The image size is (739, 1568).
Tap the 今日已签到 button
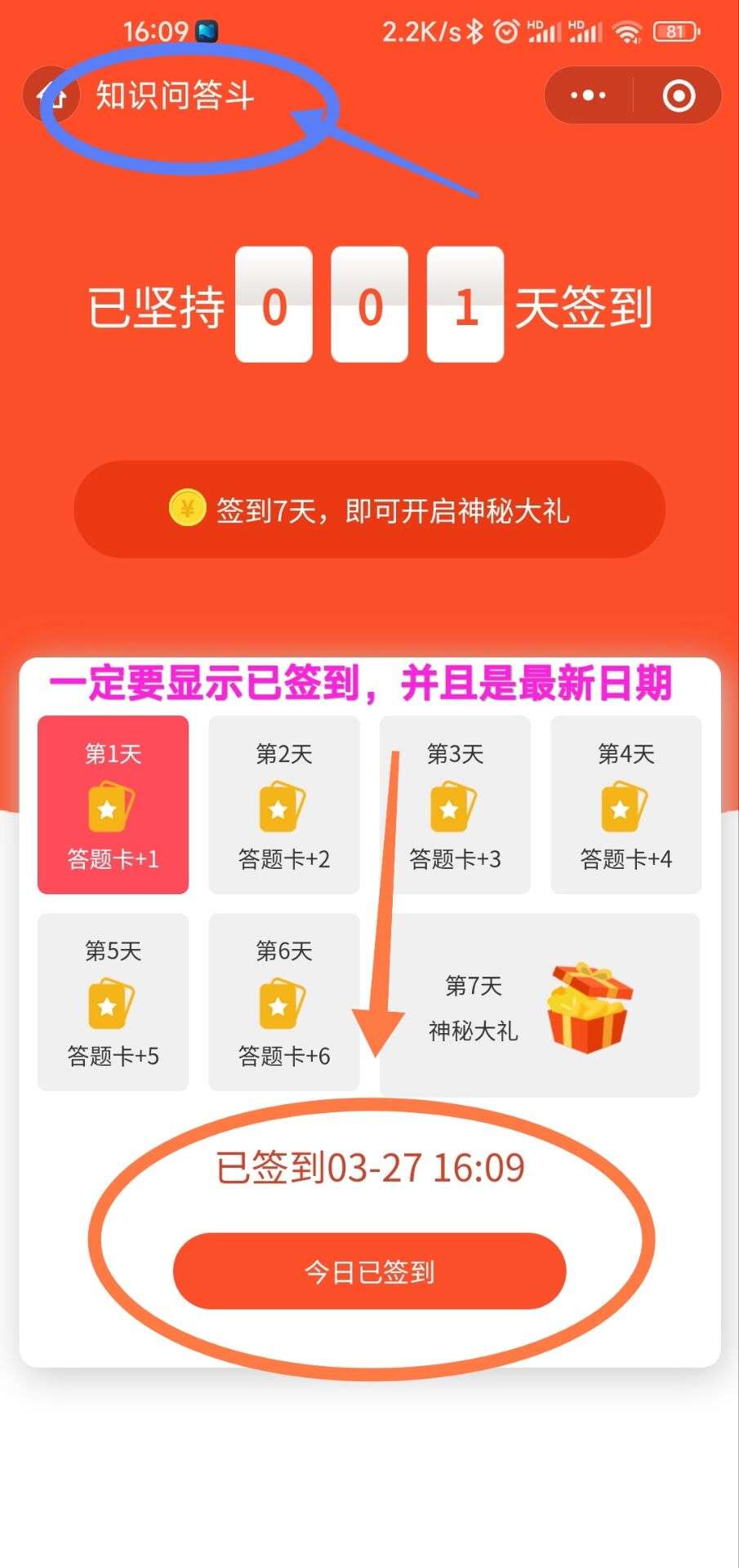coord(369,1272)
